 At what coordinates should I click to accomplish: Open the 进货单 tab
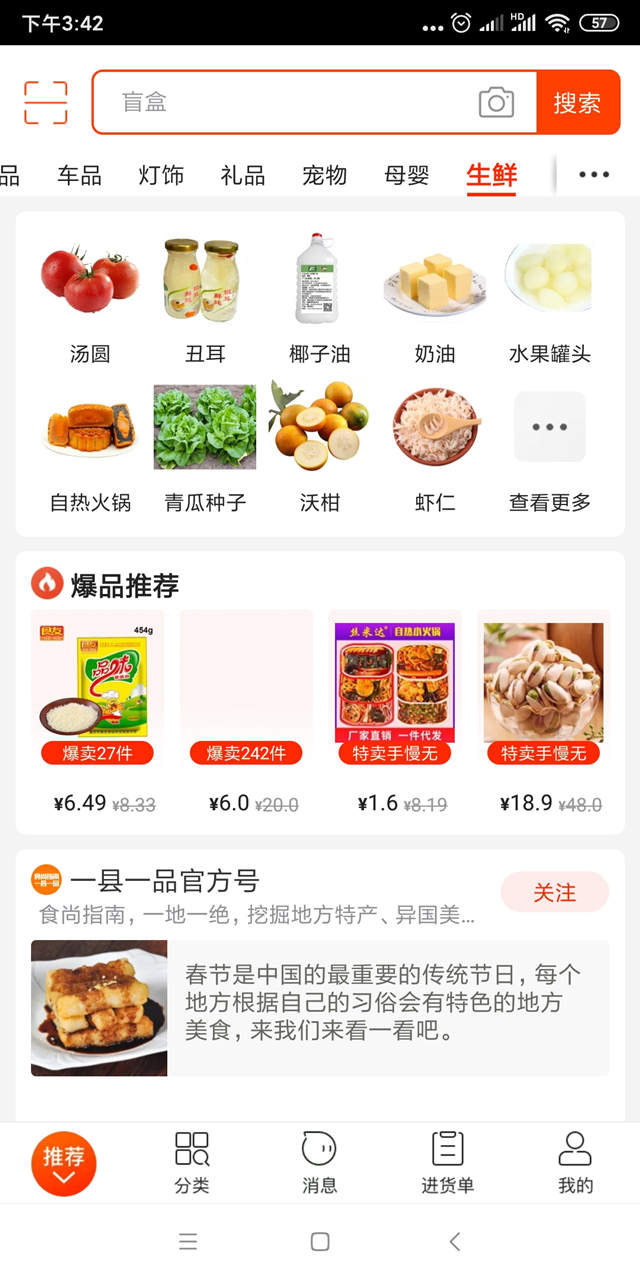447,1162
